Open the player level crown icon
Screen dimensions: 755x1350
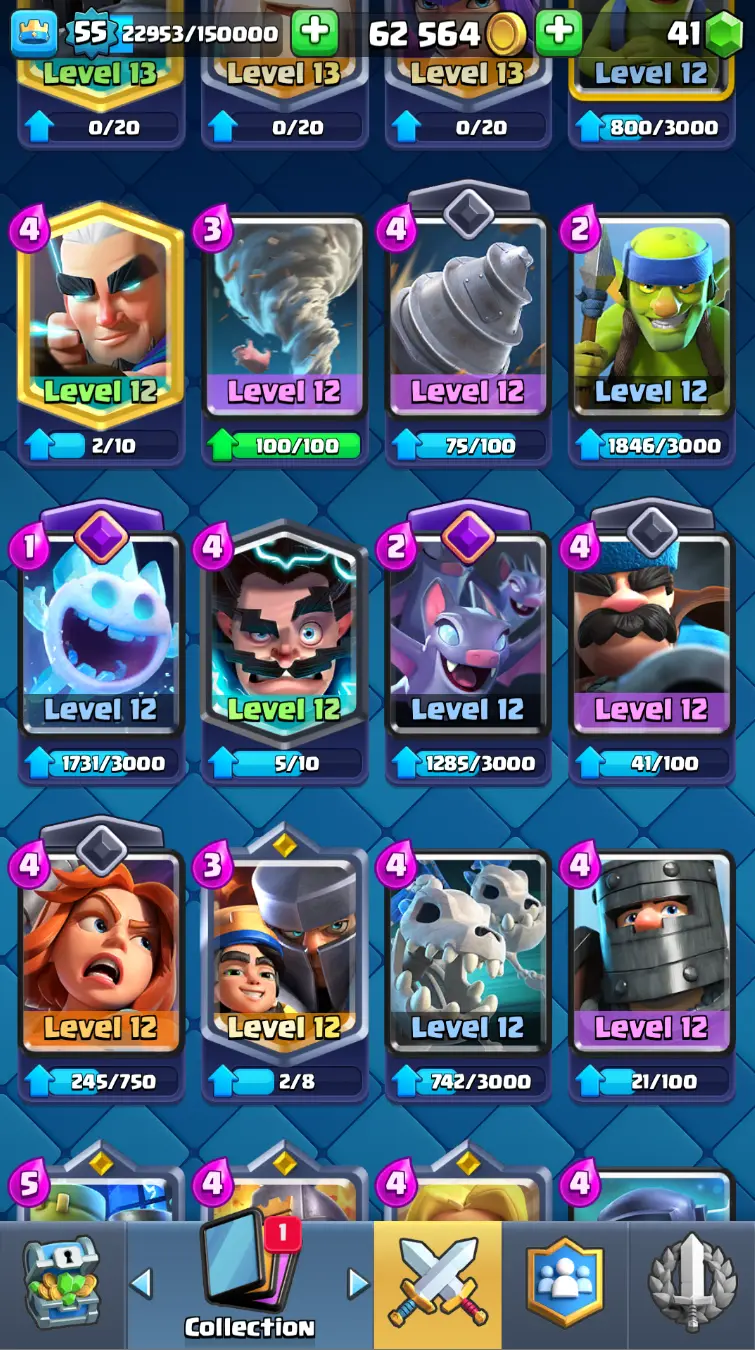[34, 33]
